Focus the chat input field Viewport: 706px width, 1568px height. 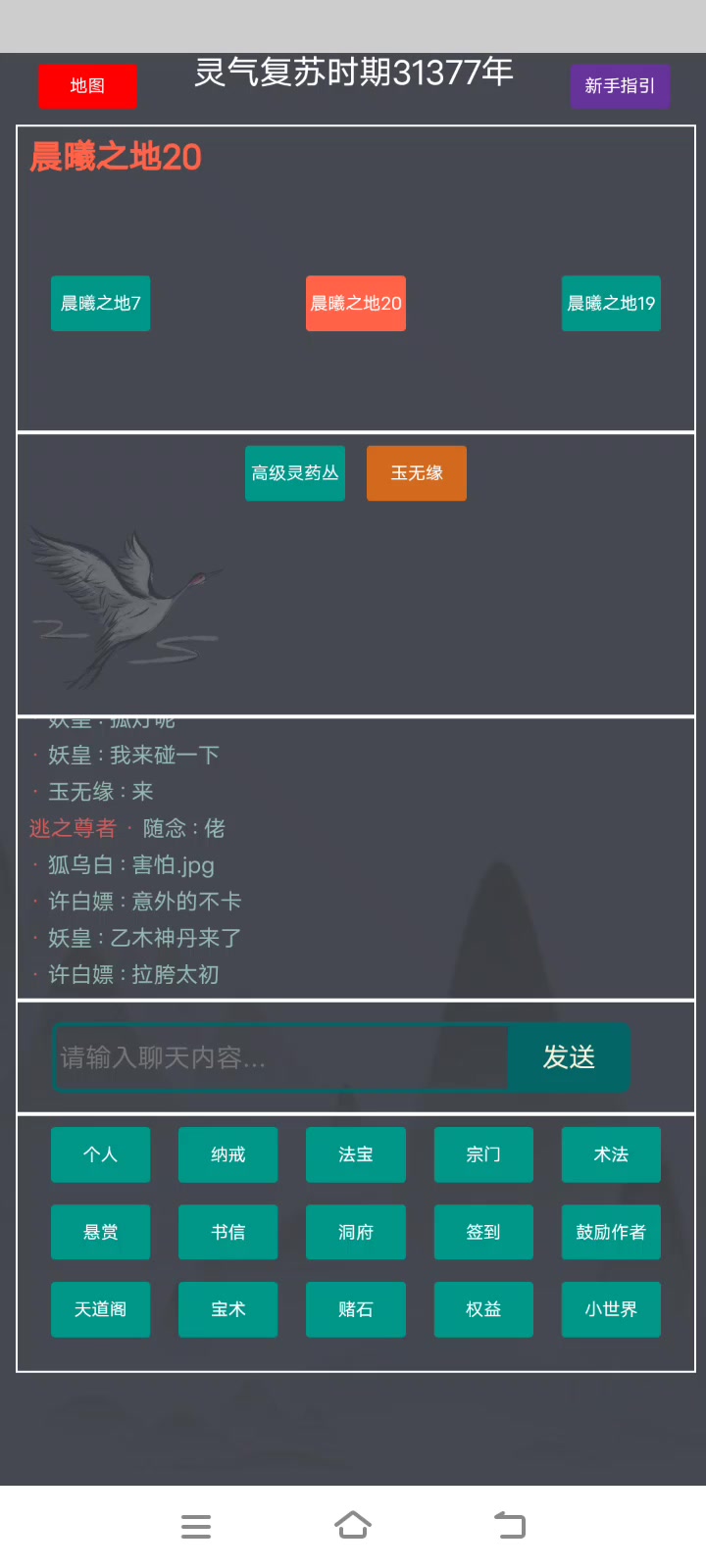click(x=282, y=1057)
